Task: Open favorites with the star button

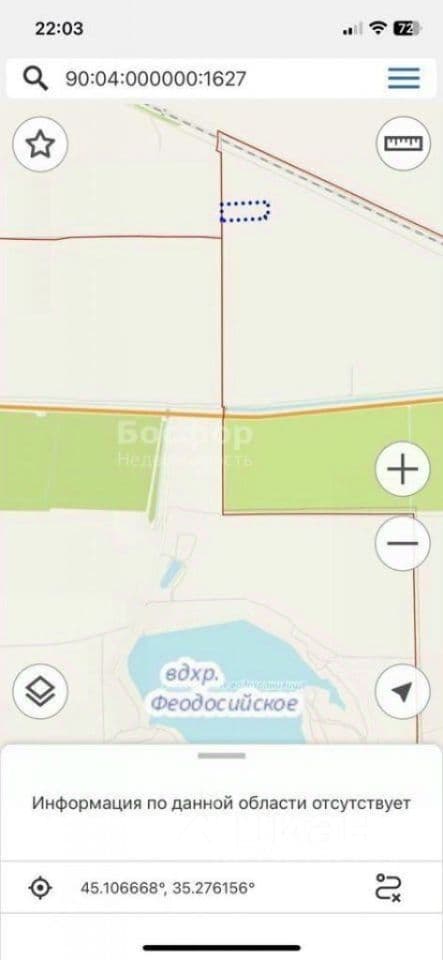Action: click(40, 144)
